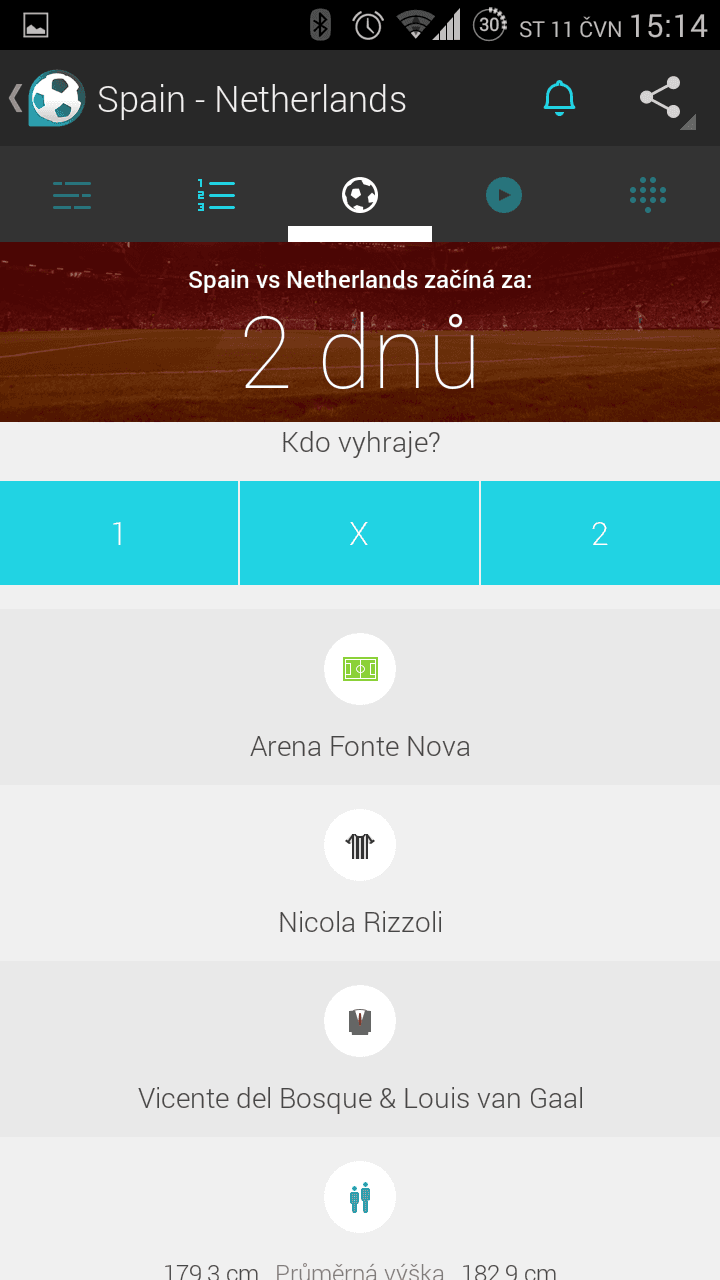The image size is (720, 1280).
Task: Open the video highlights play icon
Action: click(503, 195)
